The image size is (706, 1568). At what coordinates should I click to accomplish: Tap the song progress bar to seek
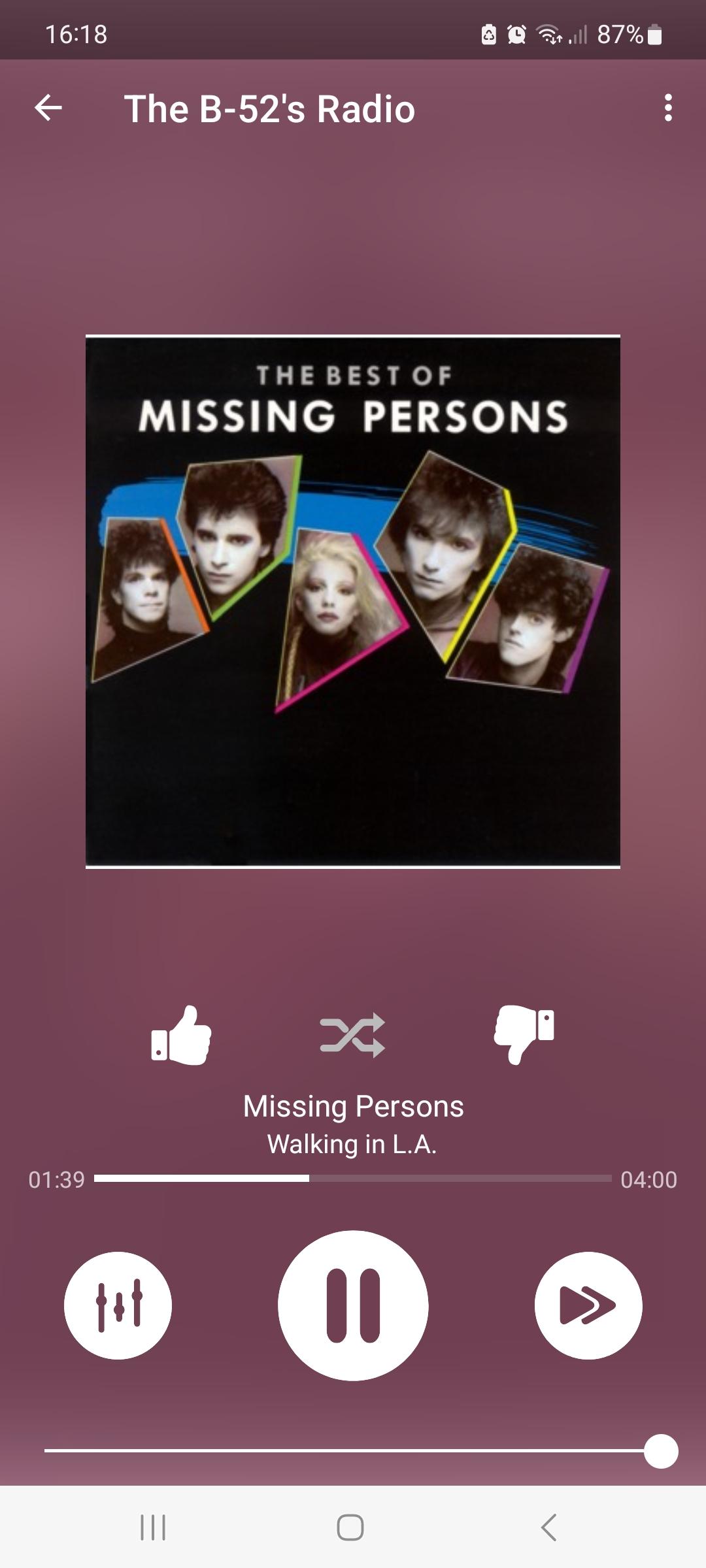pyautogui.click(x=353, y=1178)
